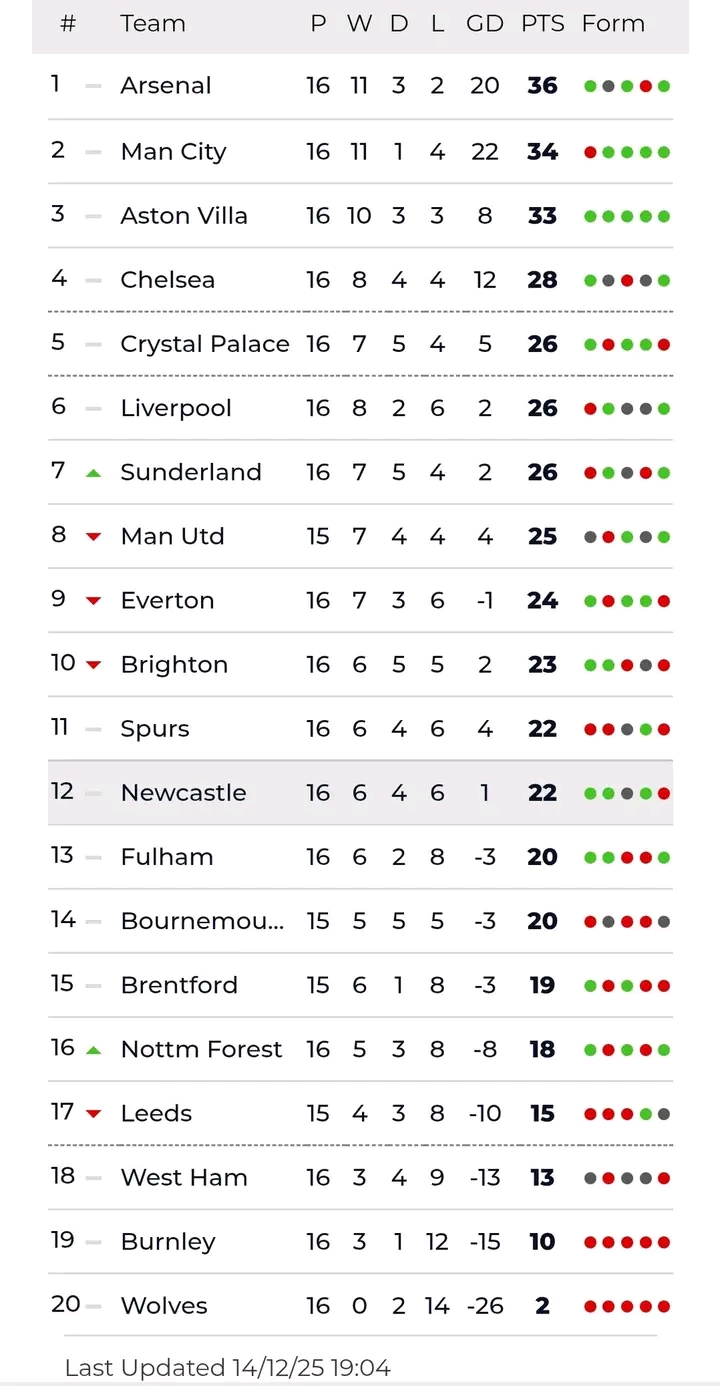Click Aston Villa's five-green form streak
This screenshot has width=720, height=1386.
(626, 215)
